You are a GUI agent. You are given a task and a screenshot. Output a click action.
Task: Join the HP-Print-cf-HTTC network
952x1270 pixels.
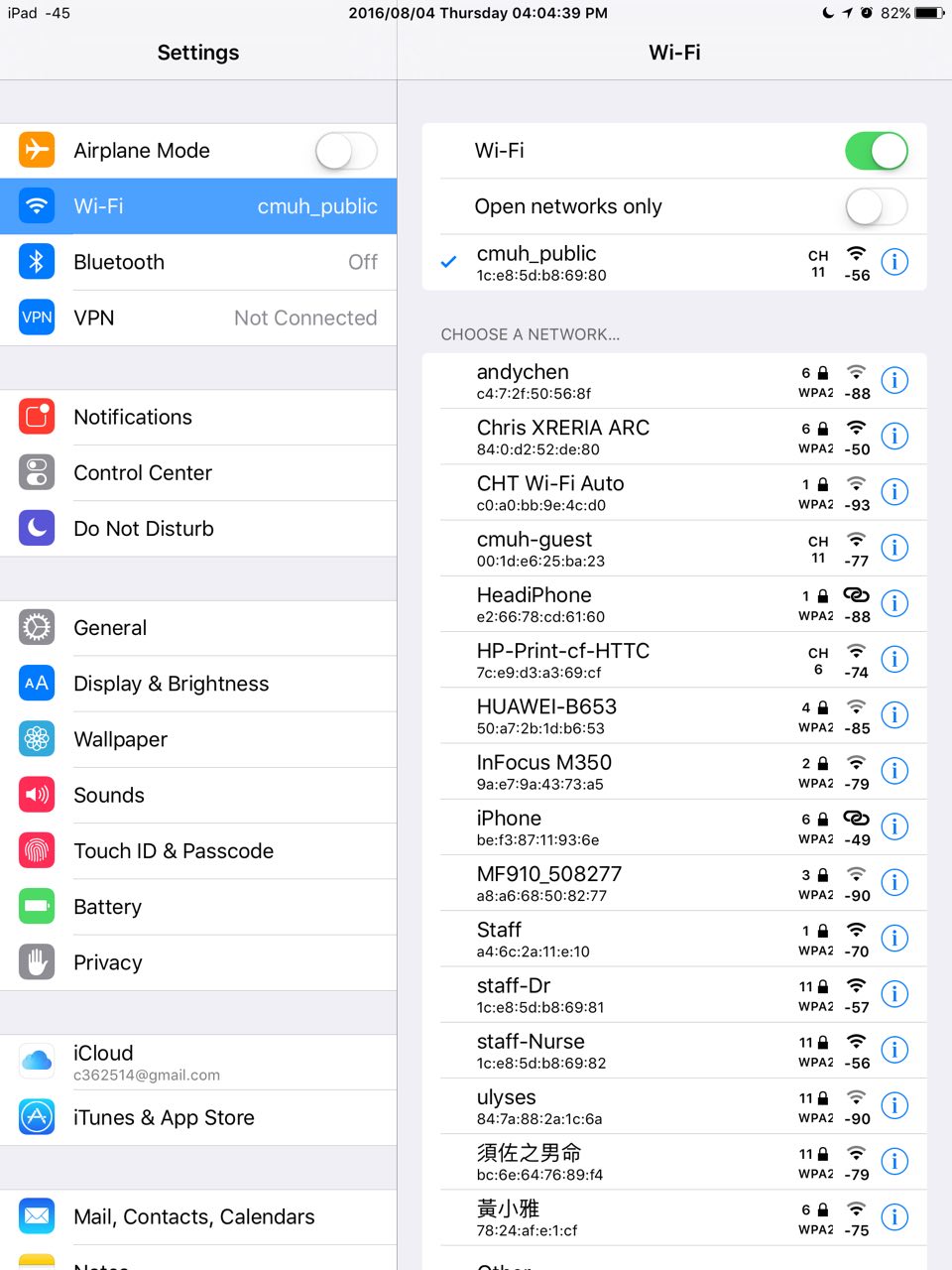point(595,660)
